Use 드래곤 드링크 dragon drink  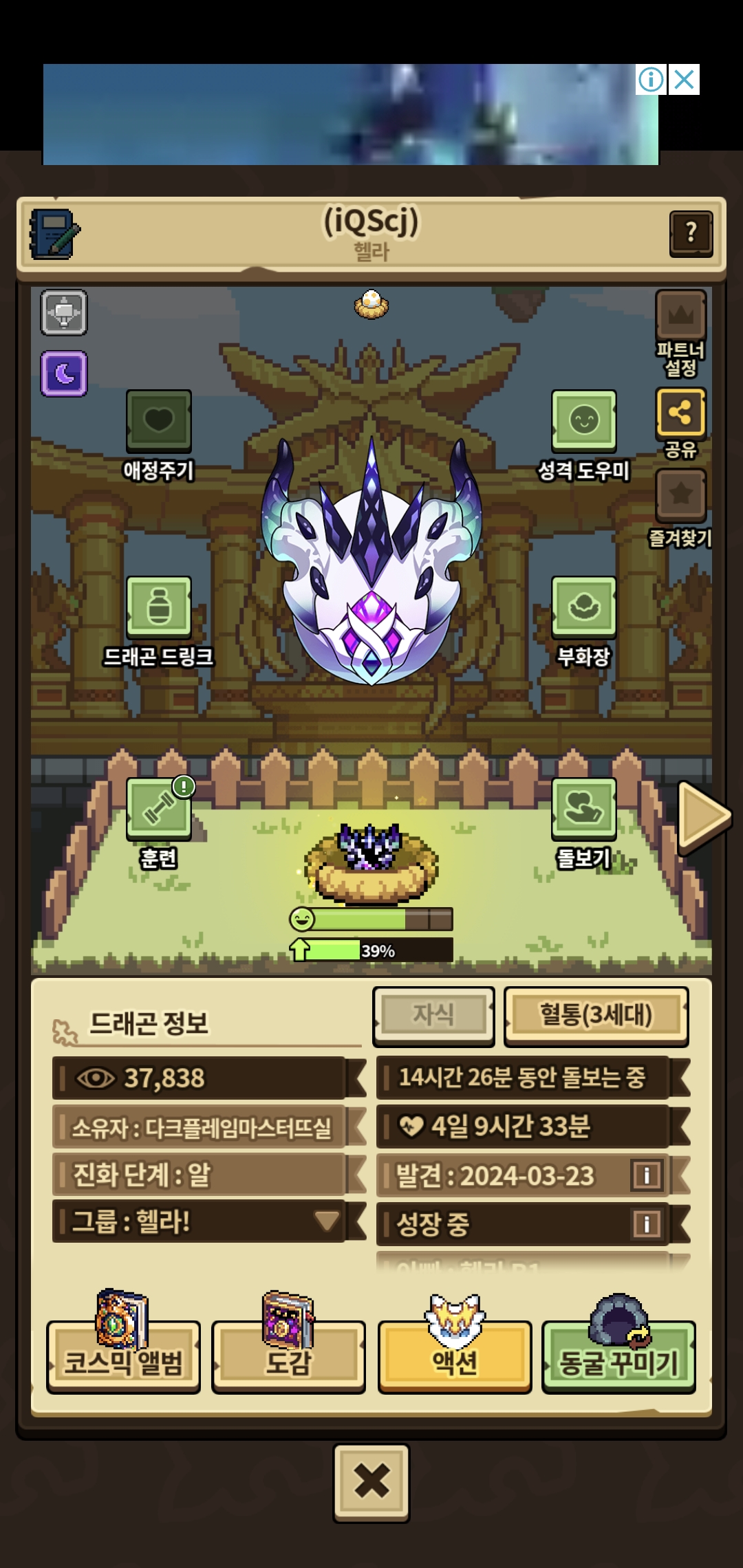click(158, 622)
